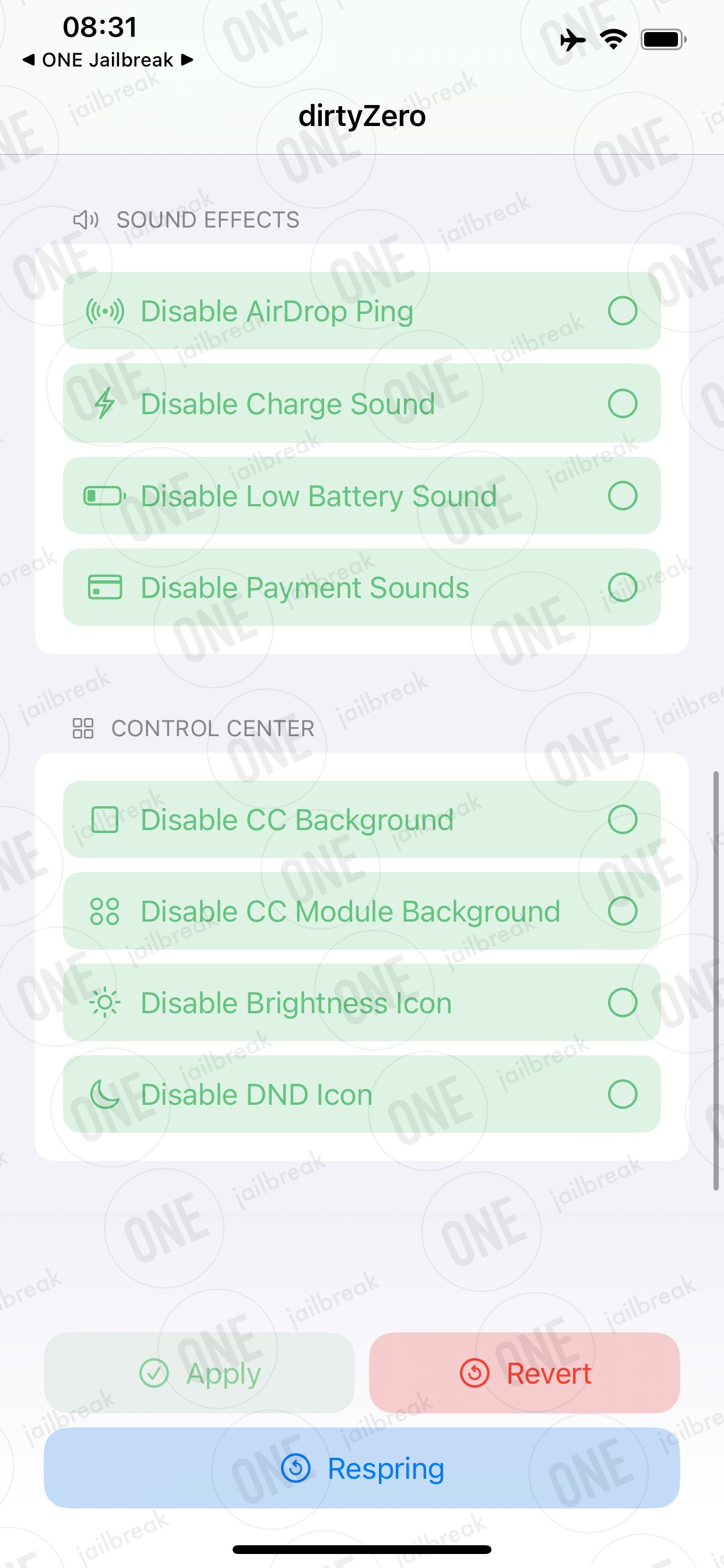Turn on Disable Payment Sounds
This screenshot has height=1568, width=724.
(x=361, y=587)
